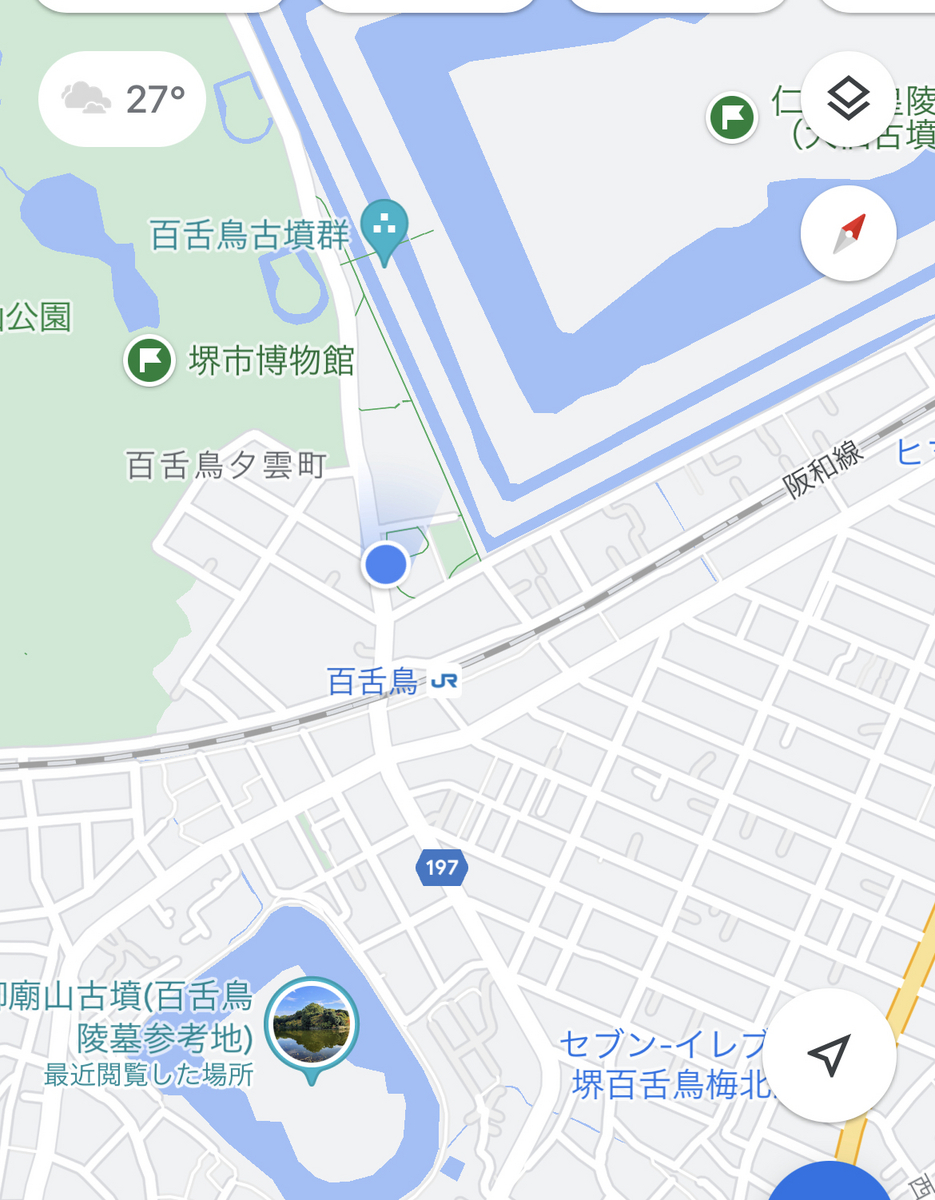Open the 27° weather chip
Viewport: 935px width, 1200px height.
click(x=122, y=99)
